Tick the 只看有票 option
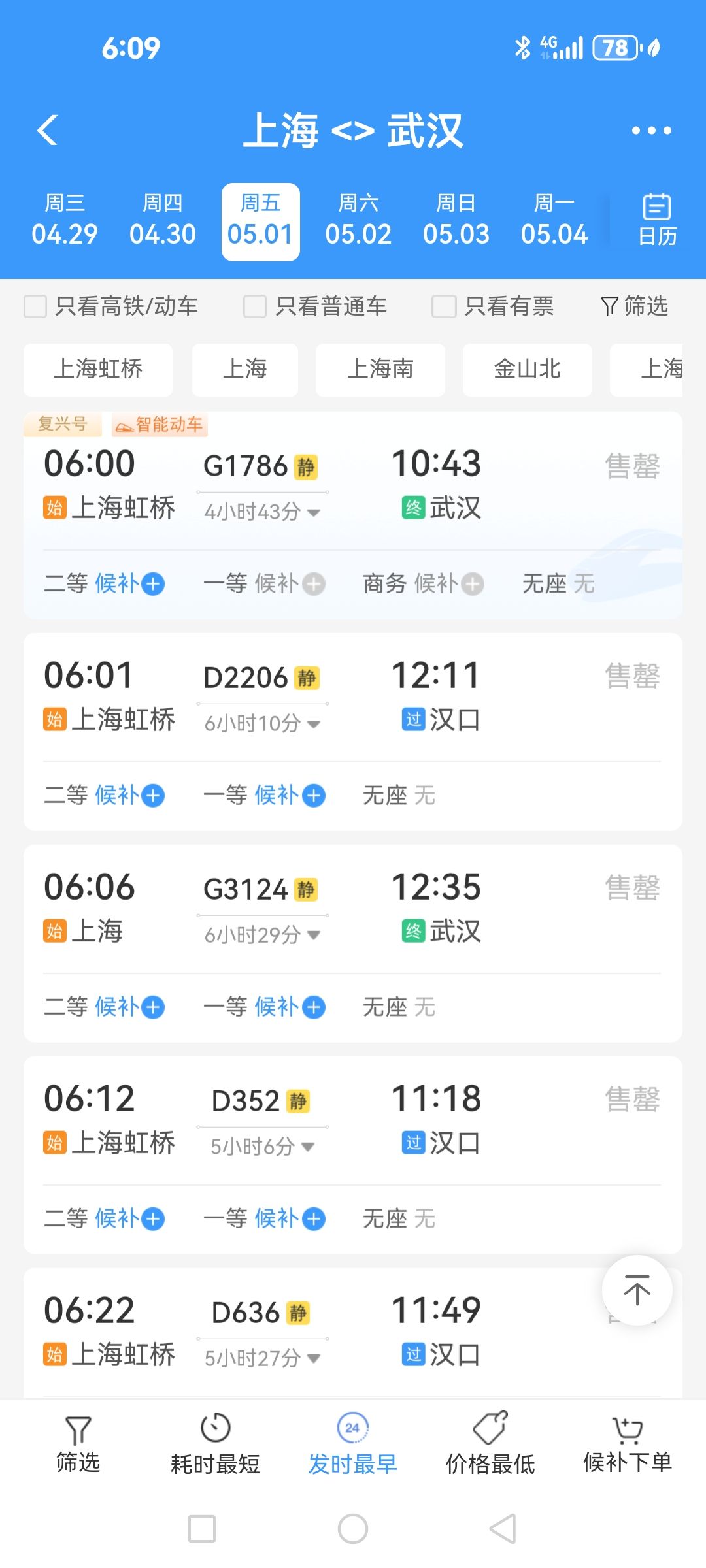The width and height of the screenshot is (706, 1568). pyautogui.click(x=444, y=306)
